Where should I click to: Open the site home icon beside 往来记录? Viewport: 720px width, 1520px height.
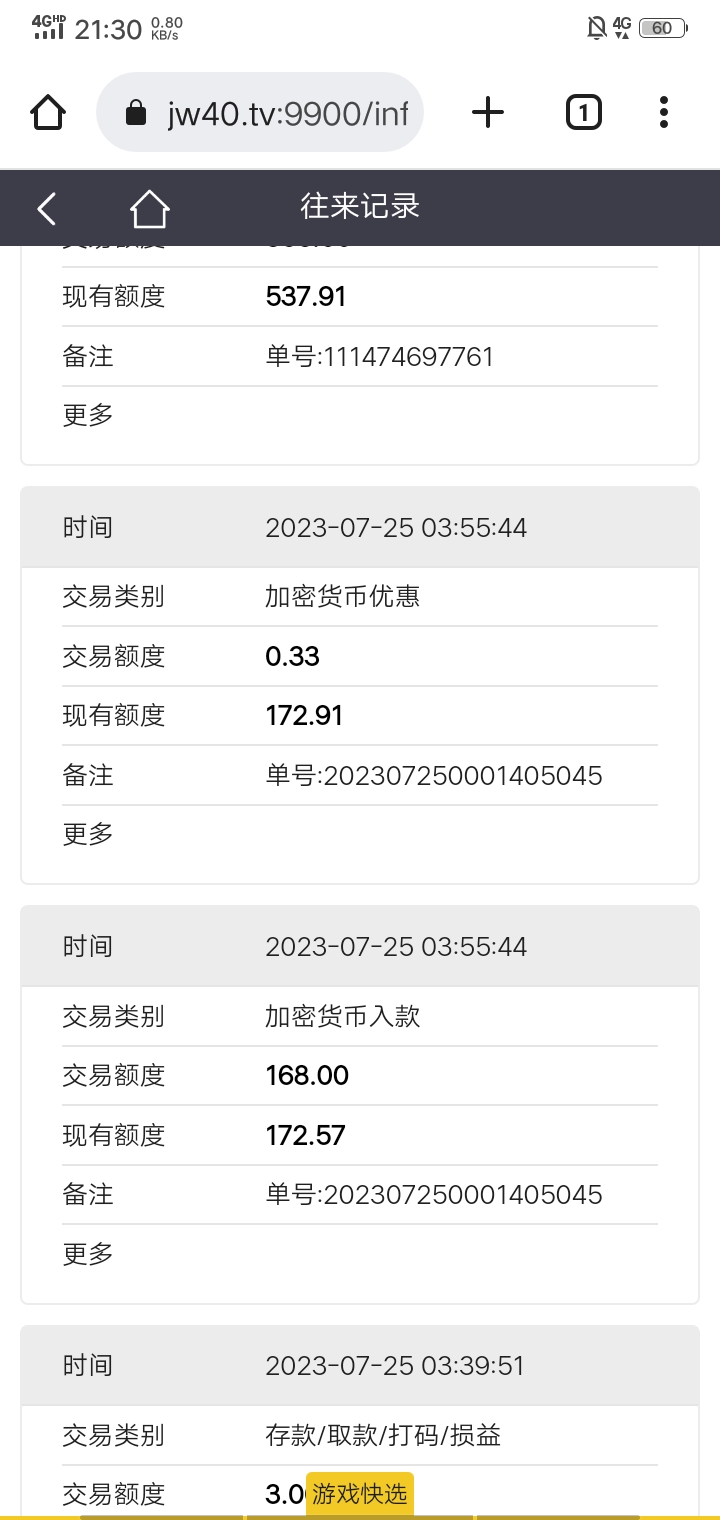tap(149, 208)
